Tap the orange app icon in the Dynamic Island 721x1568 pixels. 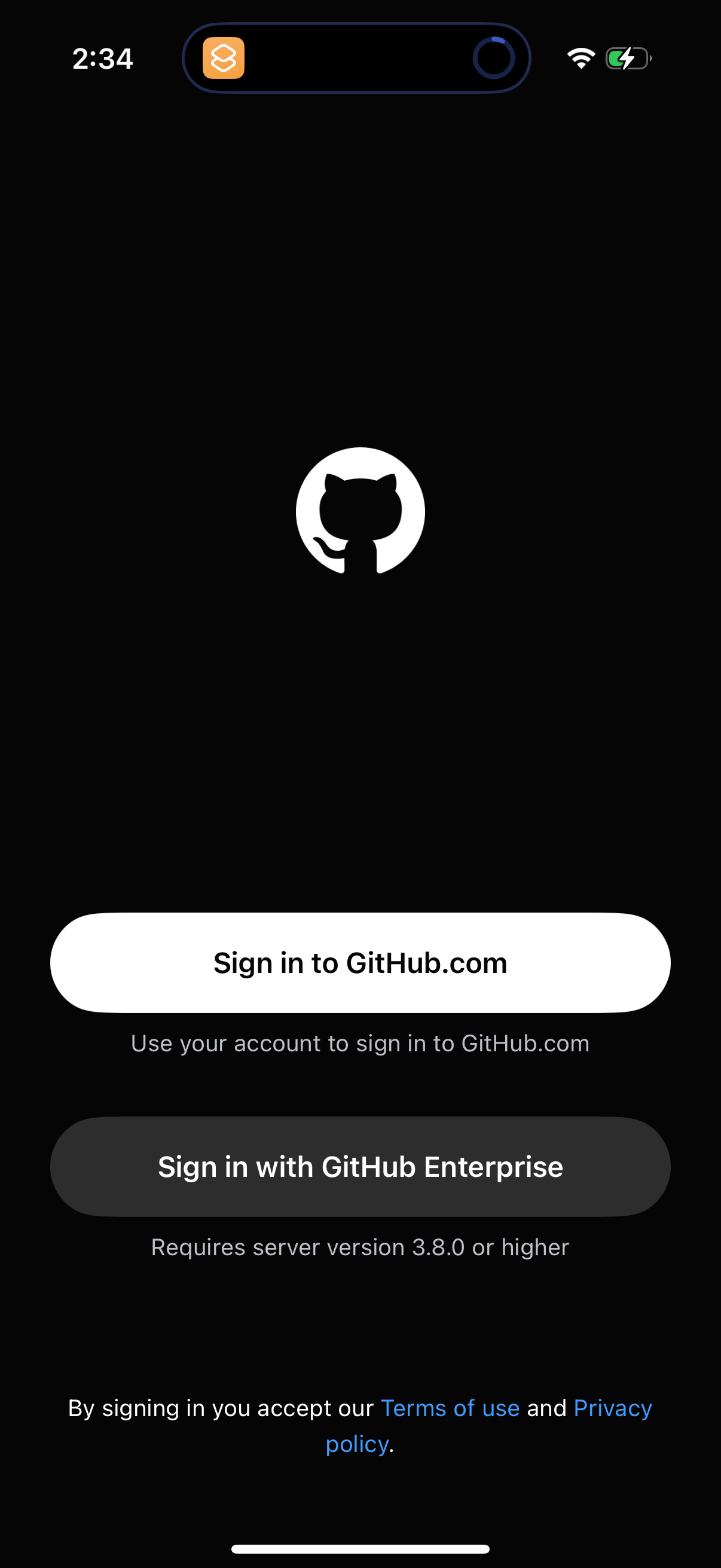[224, 59]
